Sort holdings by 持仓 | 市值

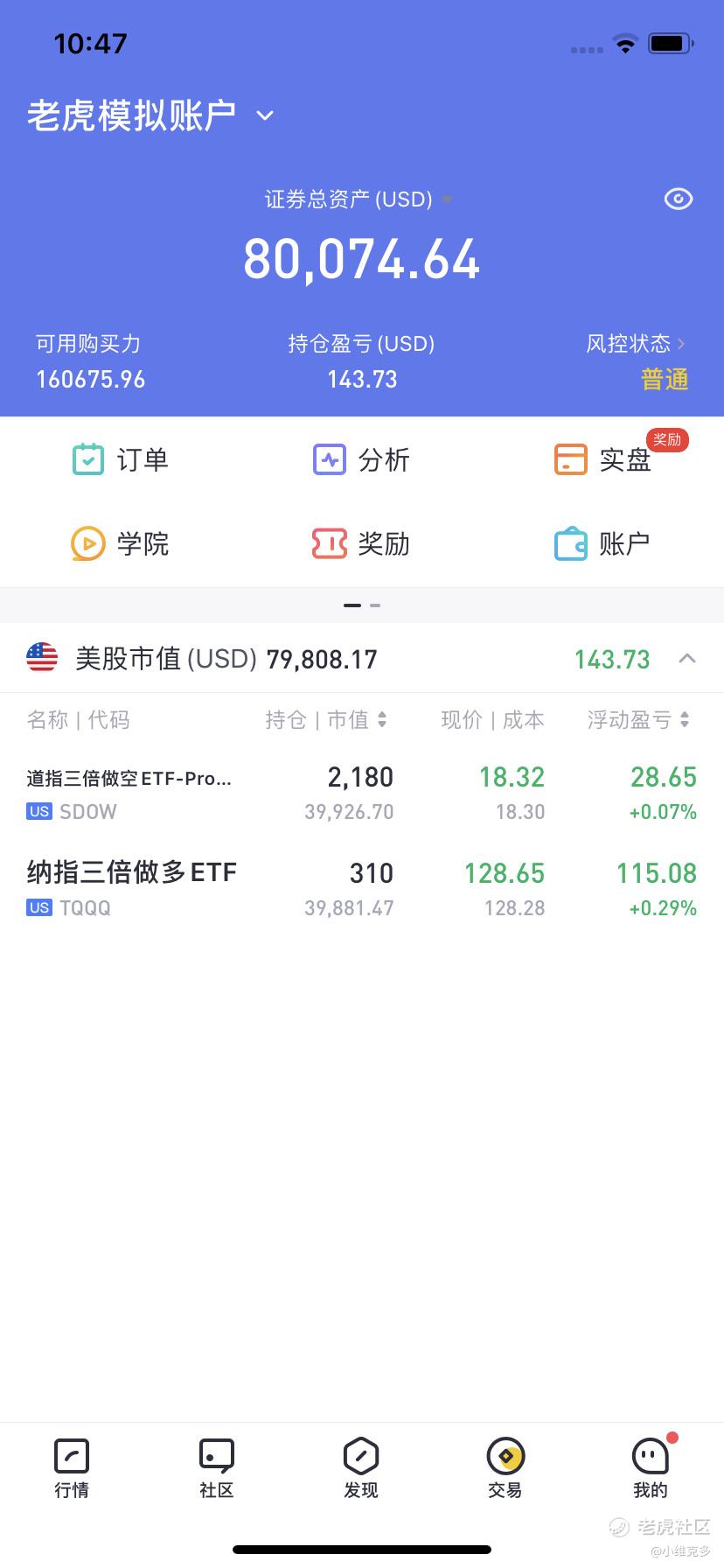click(x=325, y=719)
